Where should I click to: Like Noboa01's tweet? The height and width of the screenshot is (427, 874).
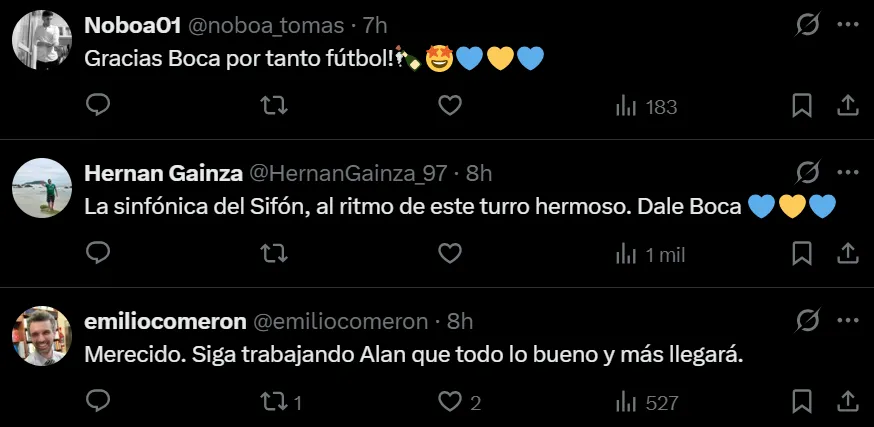point(450,105)
